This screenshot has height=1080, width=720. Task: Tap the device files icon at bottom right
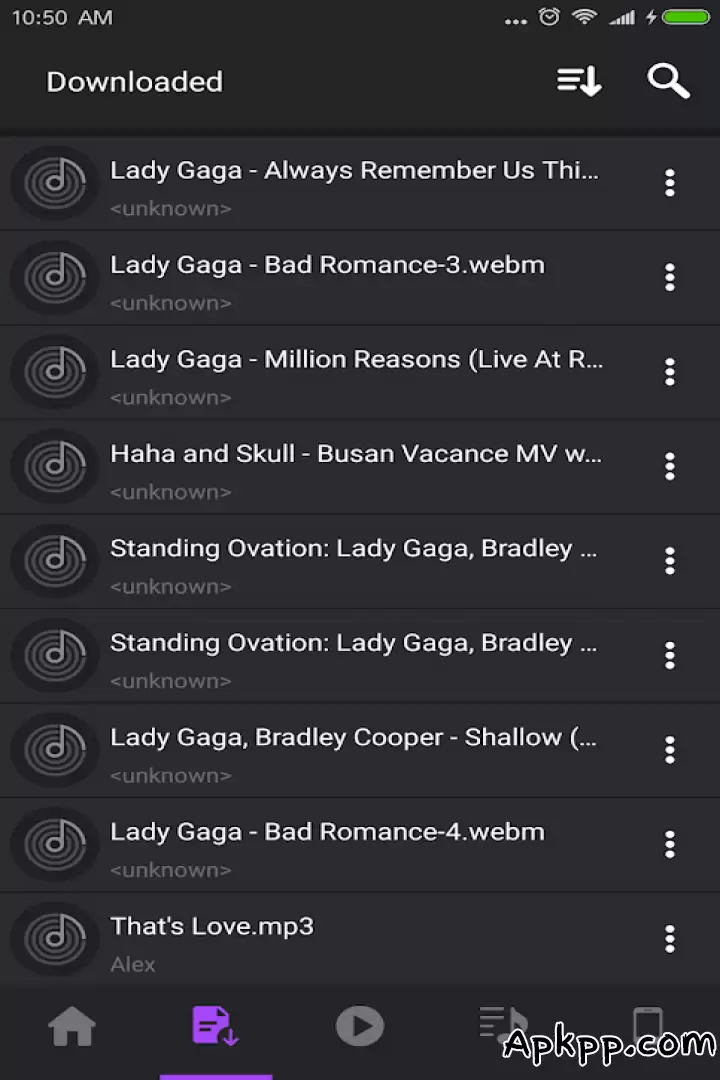646,1026
